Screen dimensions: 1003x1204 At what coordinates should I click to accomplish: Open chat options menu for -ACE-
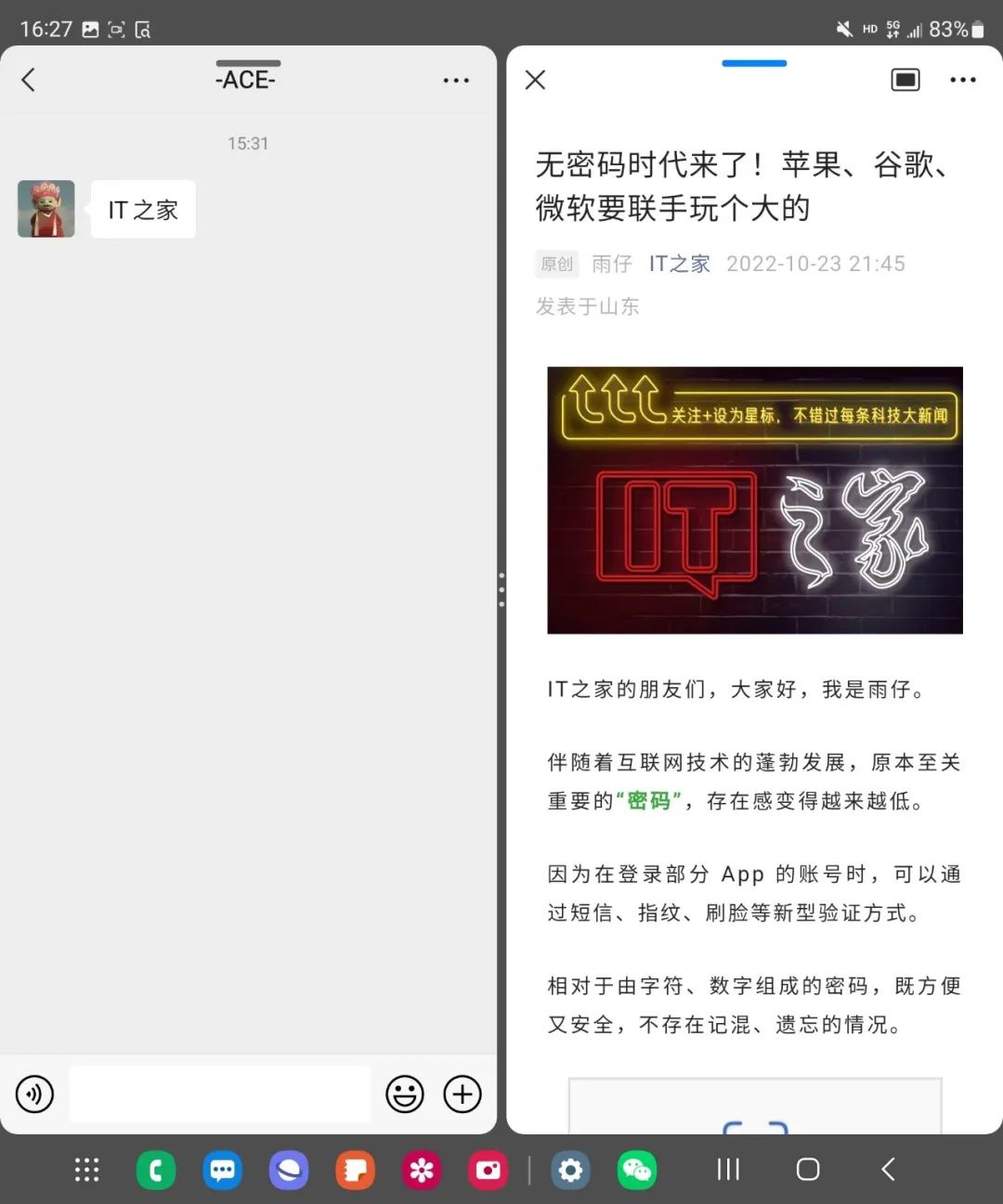click(456, 81)
